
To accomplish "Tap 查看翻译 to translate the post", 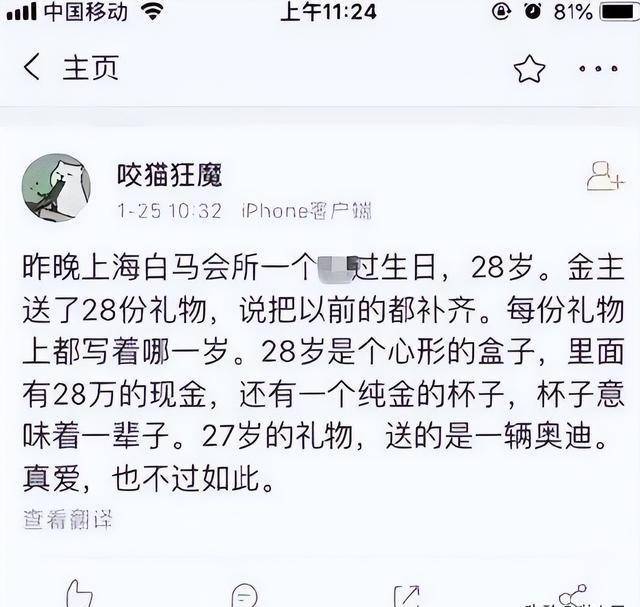I will [67, 519].
